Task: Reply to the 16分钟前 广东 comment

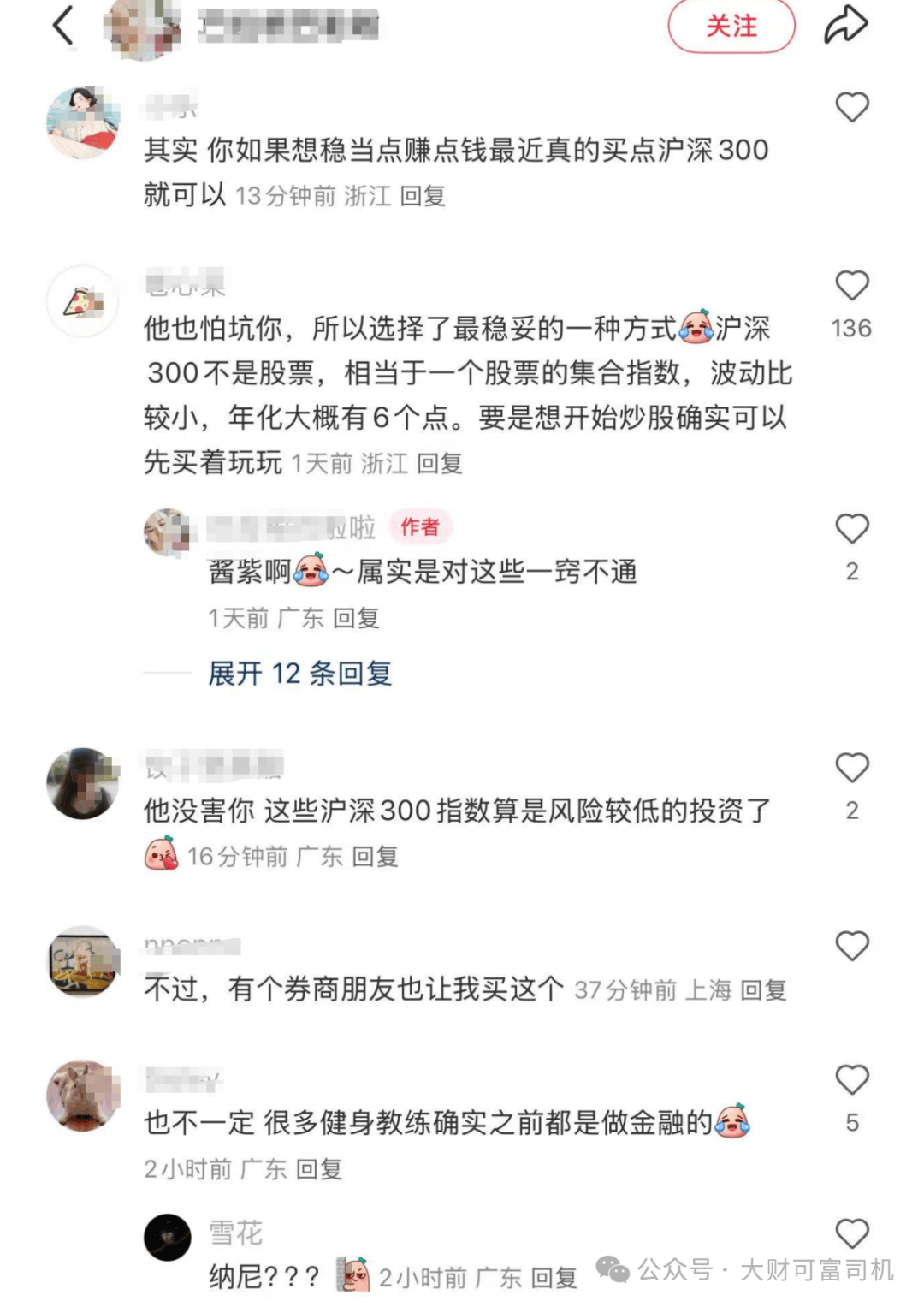Action: tap(375, 856)
